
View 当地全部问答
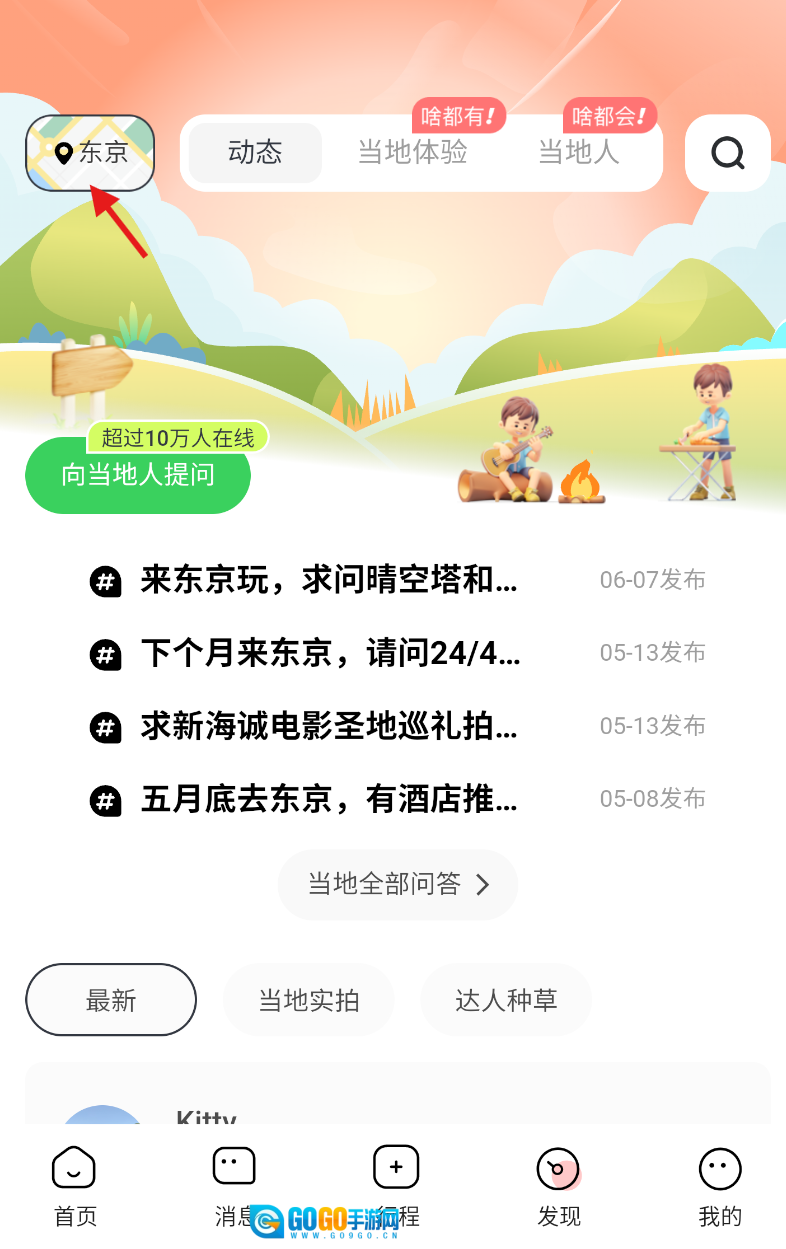pos(397,884)
